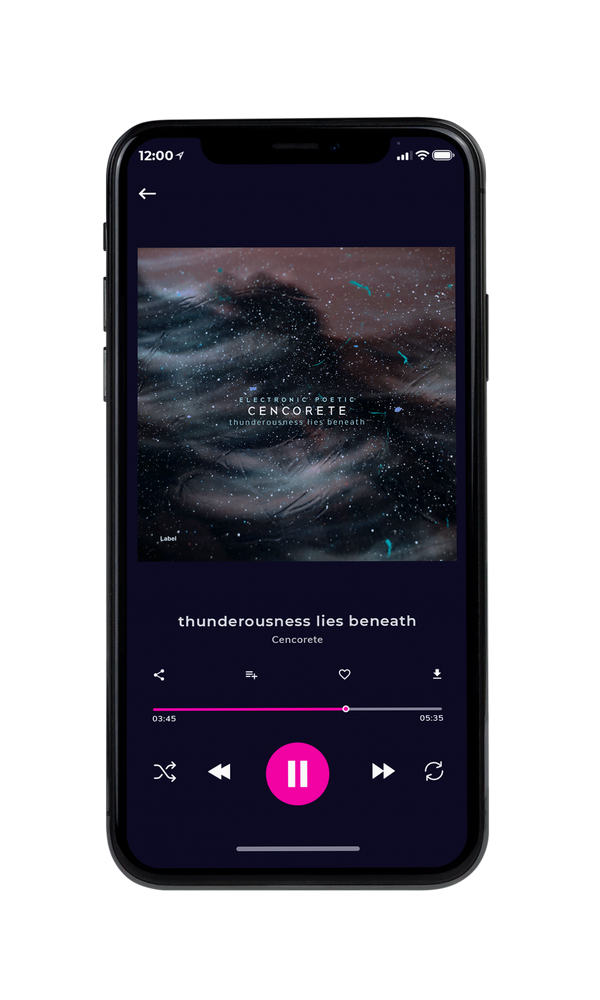Download thunderousness lies beneath
The width and height of the screenshot is (600, 1000).
pos(437,674)
